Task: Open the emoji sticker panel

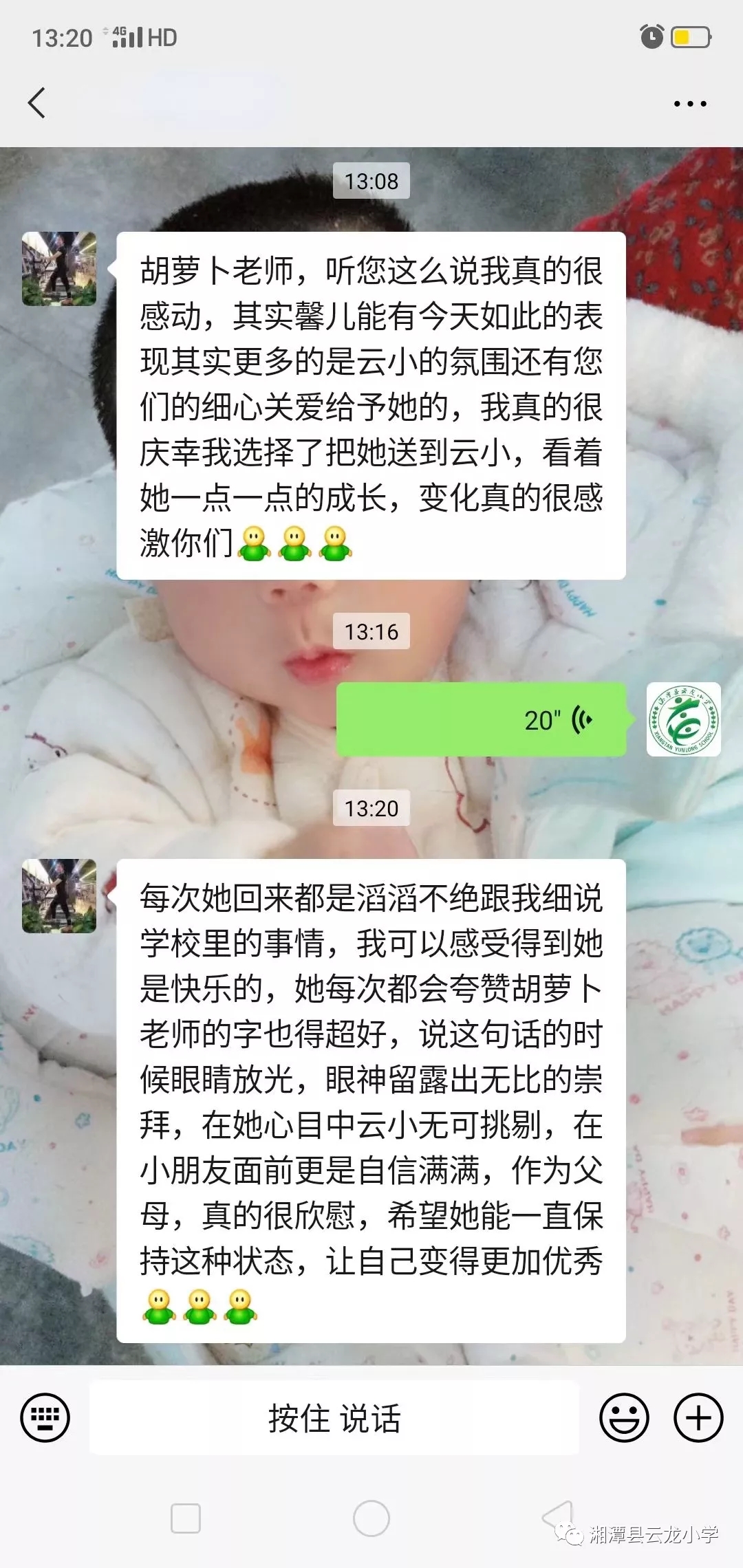Action: click(x=624, y=1417)
